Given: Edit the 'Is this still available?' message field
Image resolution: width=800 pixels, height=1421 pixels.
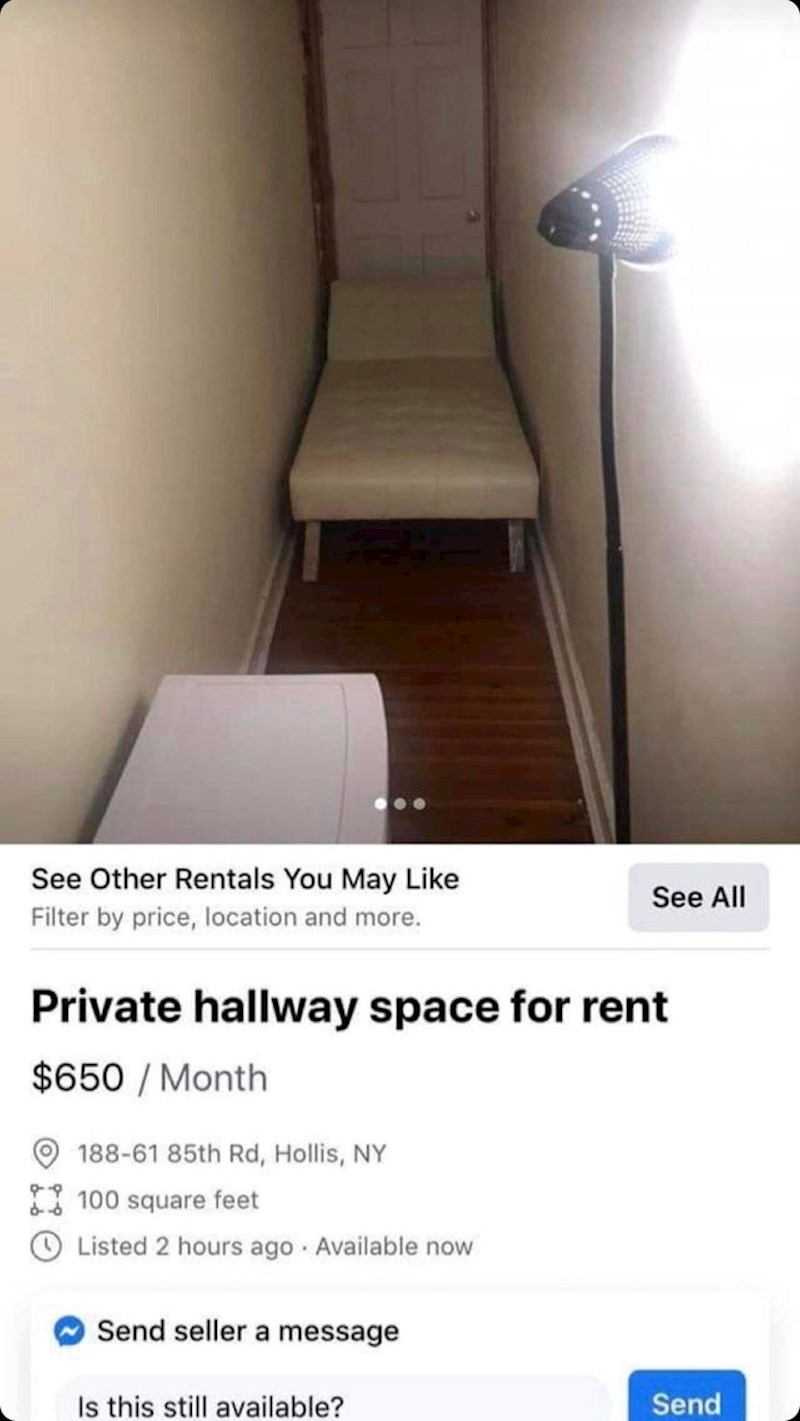Looking at the screenshot, I should (x=330, y=1404).
